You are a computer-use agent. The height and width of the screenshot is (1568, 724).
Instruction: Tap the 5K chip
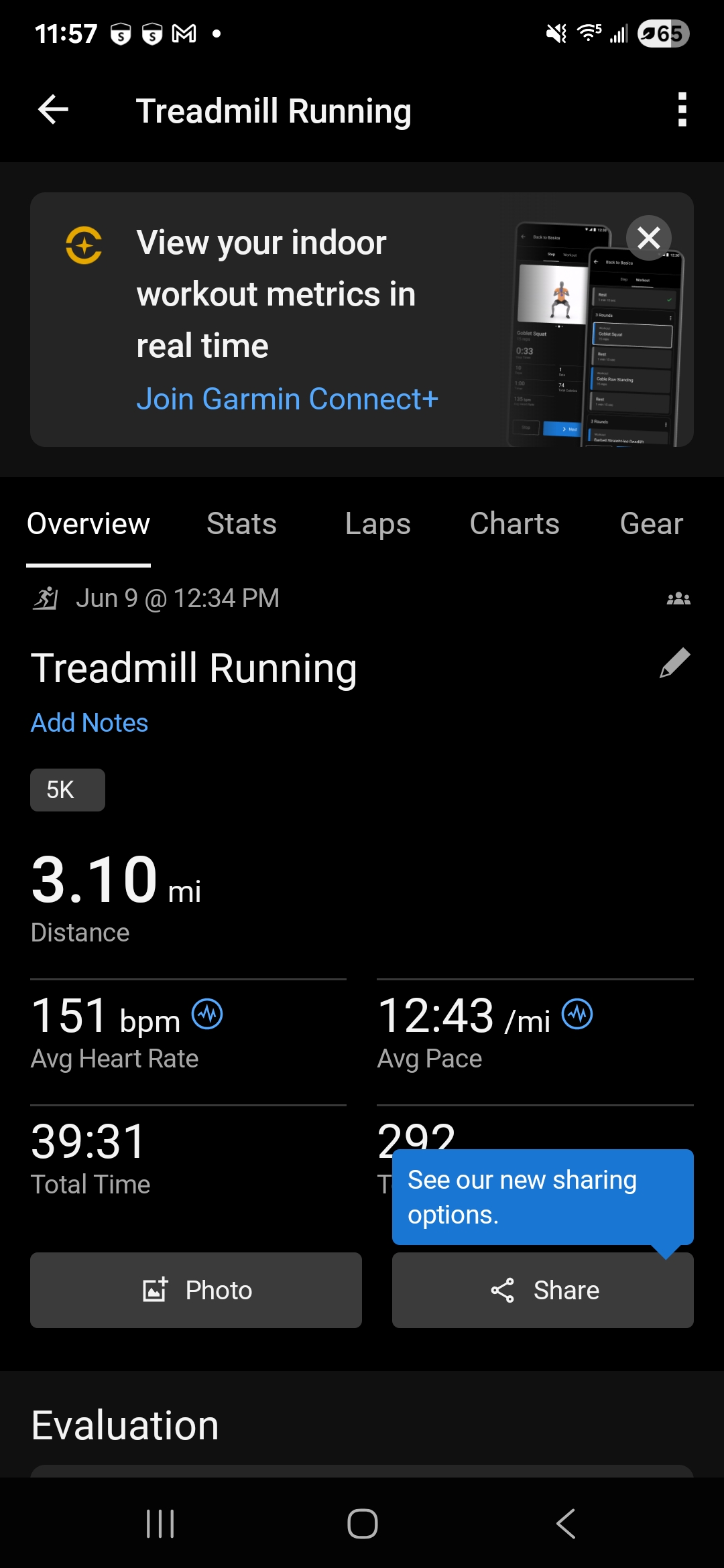pyautogui.click(x=68, y=790)
